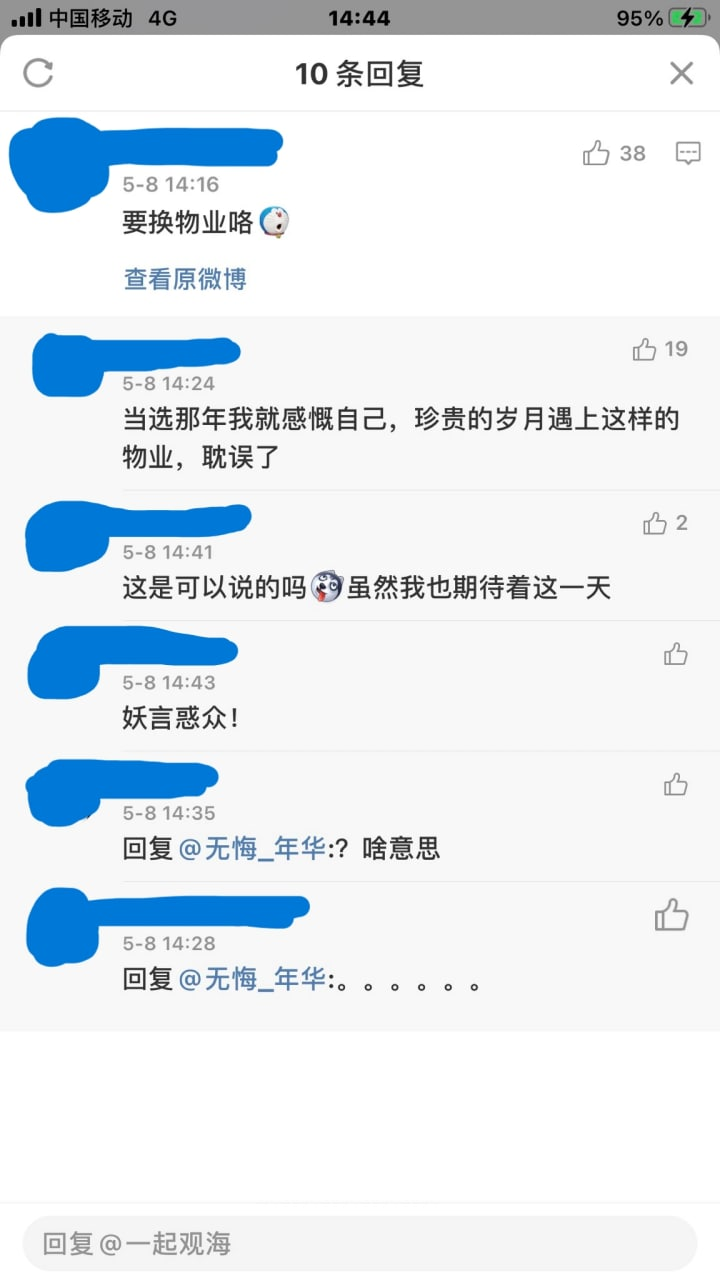Open comment icon beside 38 likes
The width and height of the screenshot is (720, 1280).
pos(688,153)
